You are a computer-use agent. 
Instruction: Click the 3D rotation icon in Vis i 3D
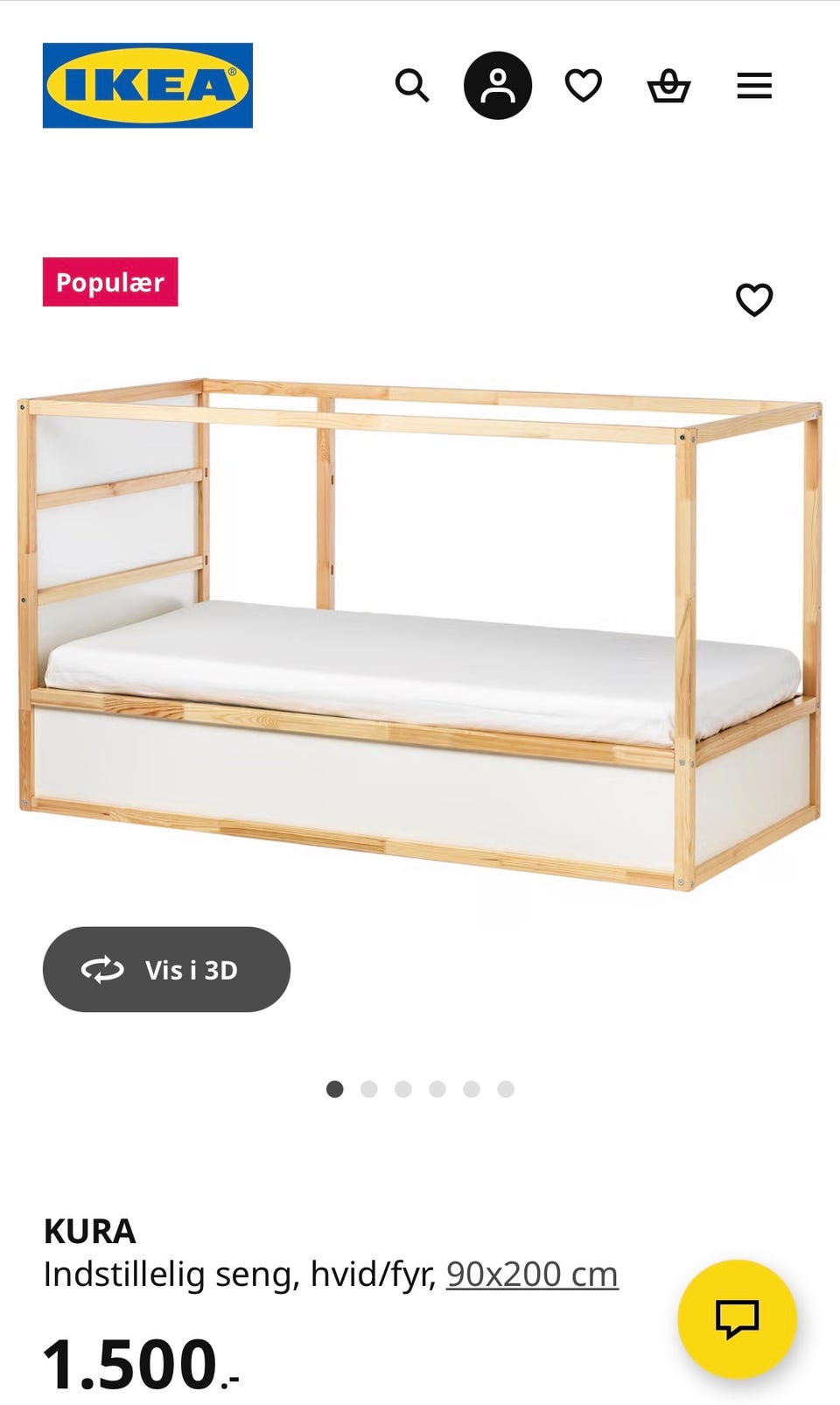coord(102,969)
